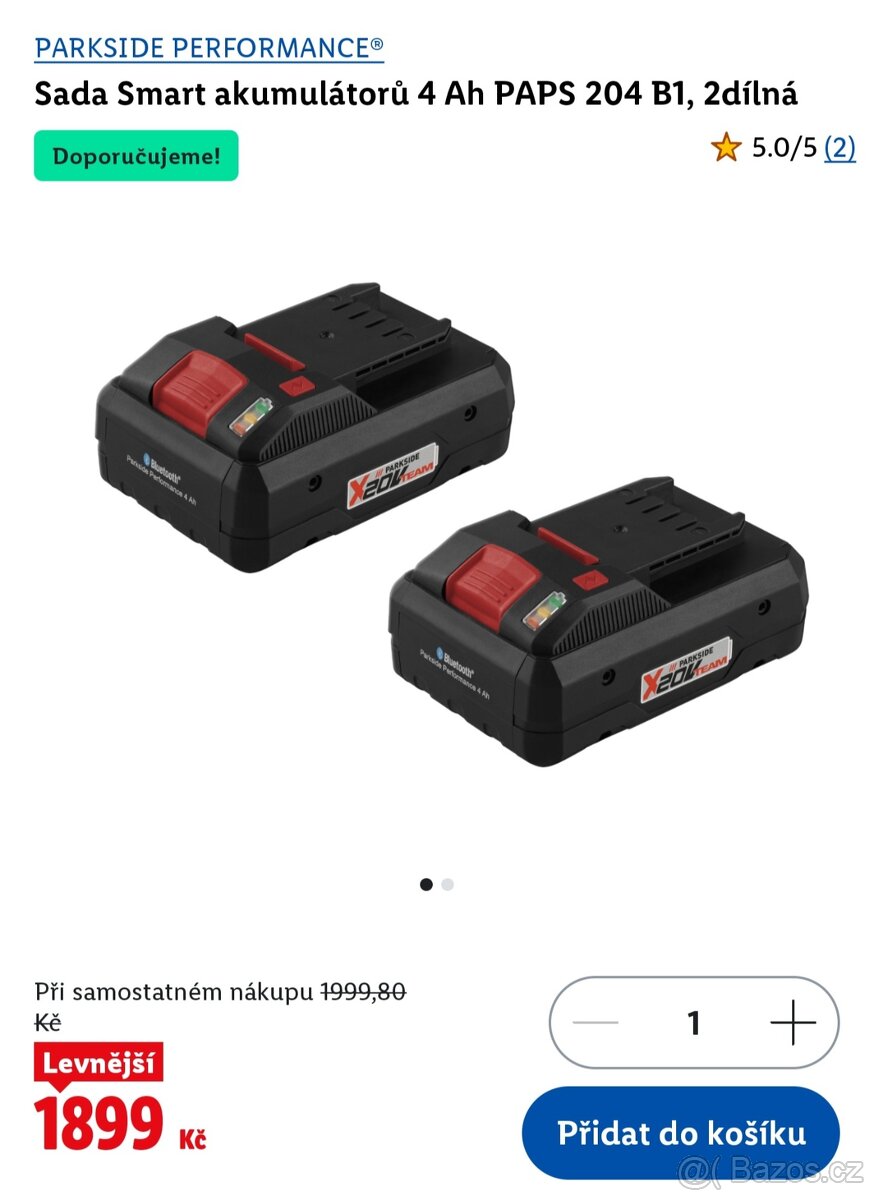Open the (2) reviews link

click(839, 148)
